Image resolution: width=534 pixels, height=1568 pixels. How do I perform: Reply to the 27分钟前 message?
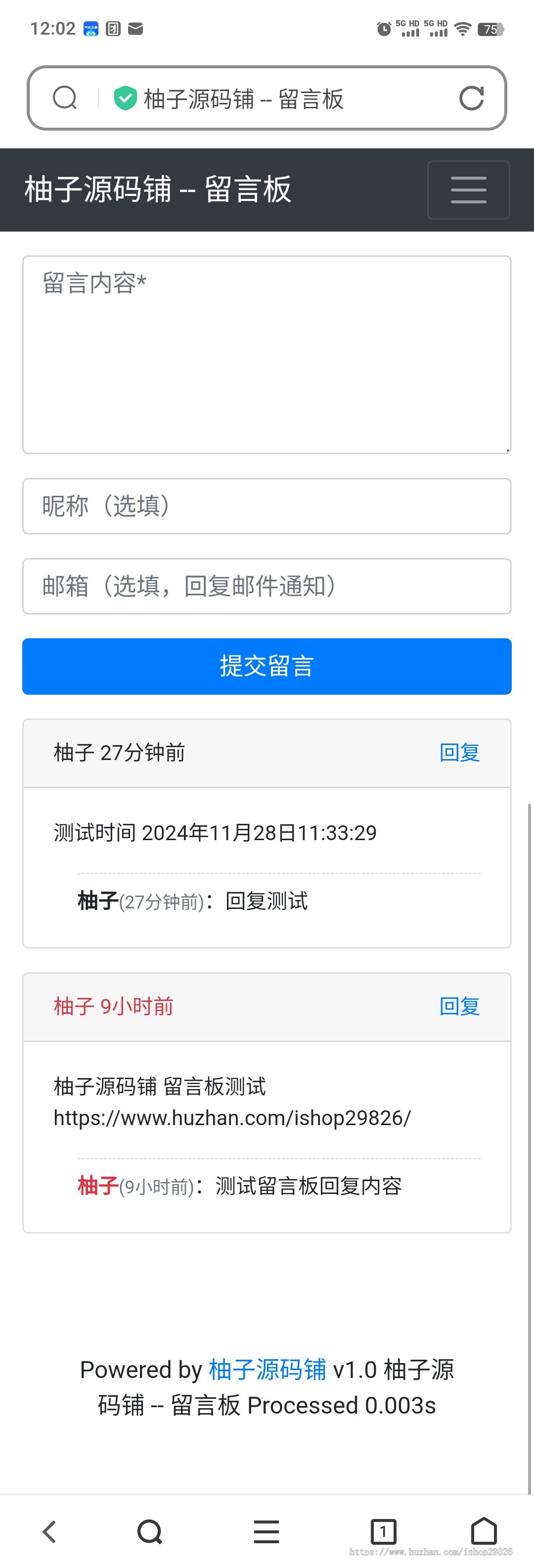[x=459, y=753]
